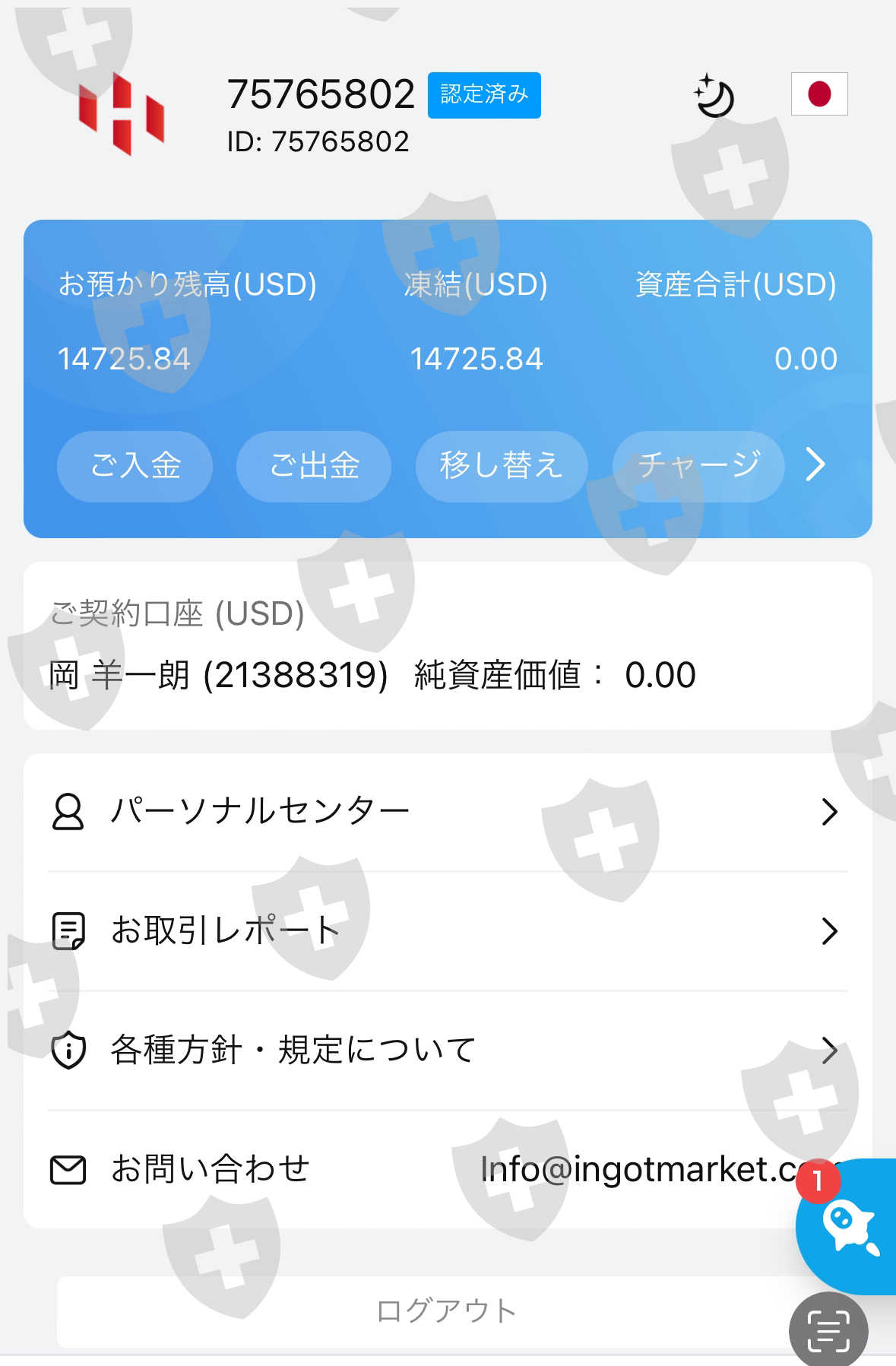Open 各種方針・規定について
Screen dimensions: 896x1366
(448, 1050)
